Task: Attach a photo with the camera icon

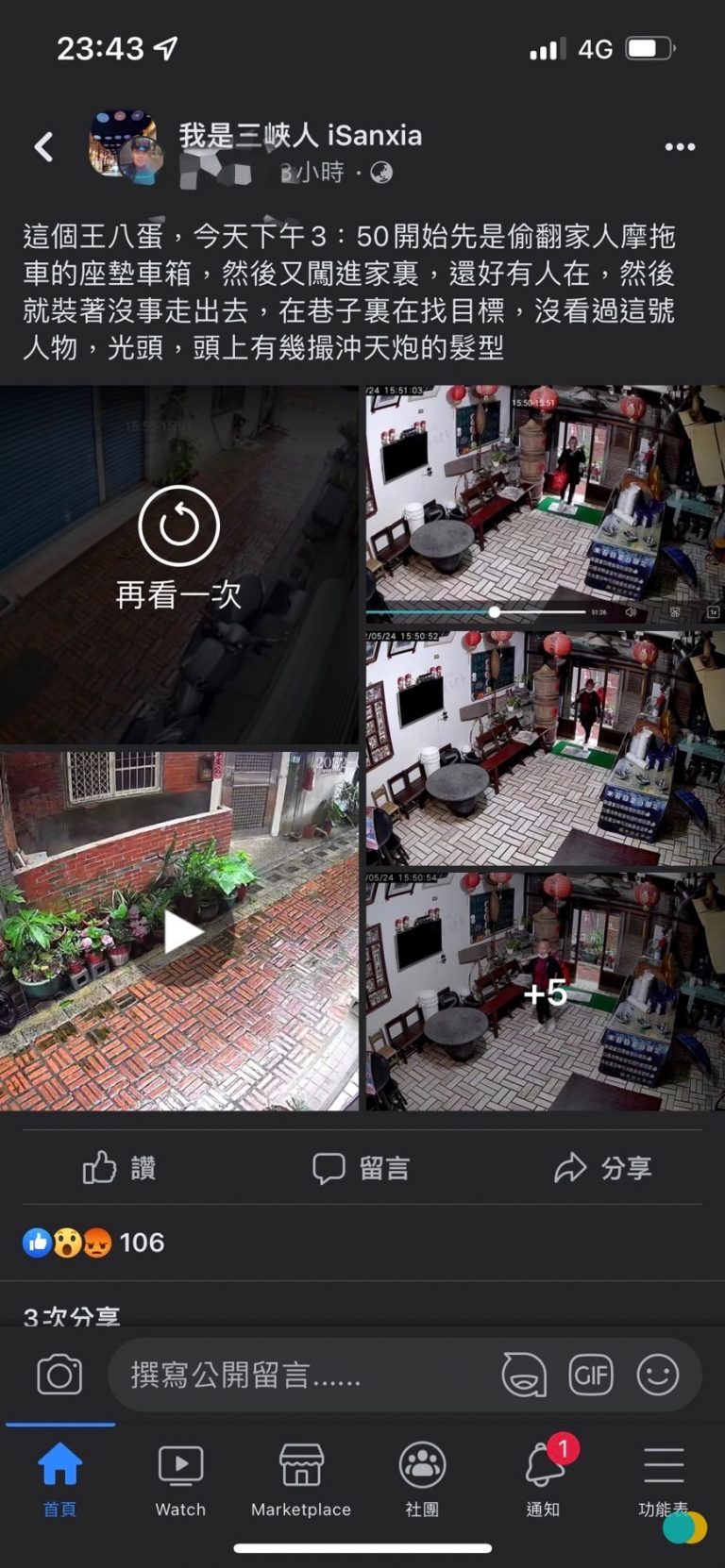Action: 59,1376
